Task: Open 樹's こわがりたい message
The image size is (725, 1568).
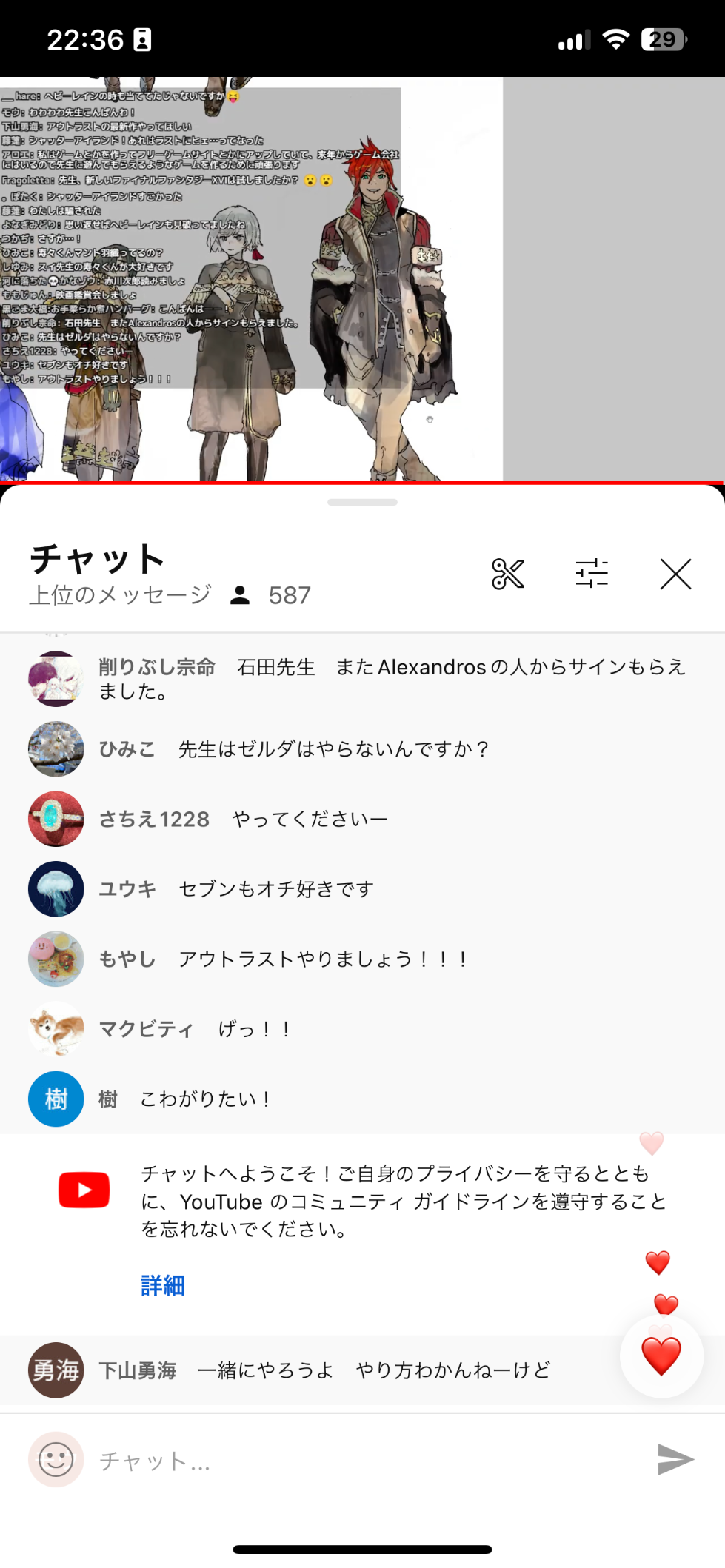Action: pyautogui.click(x=363, y=1099)
